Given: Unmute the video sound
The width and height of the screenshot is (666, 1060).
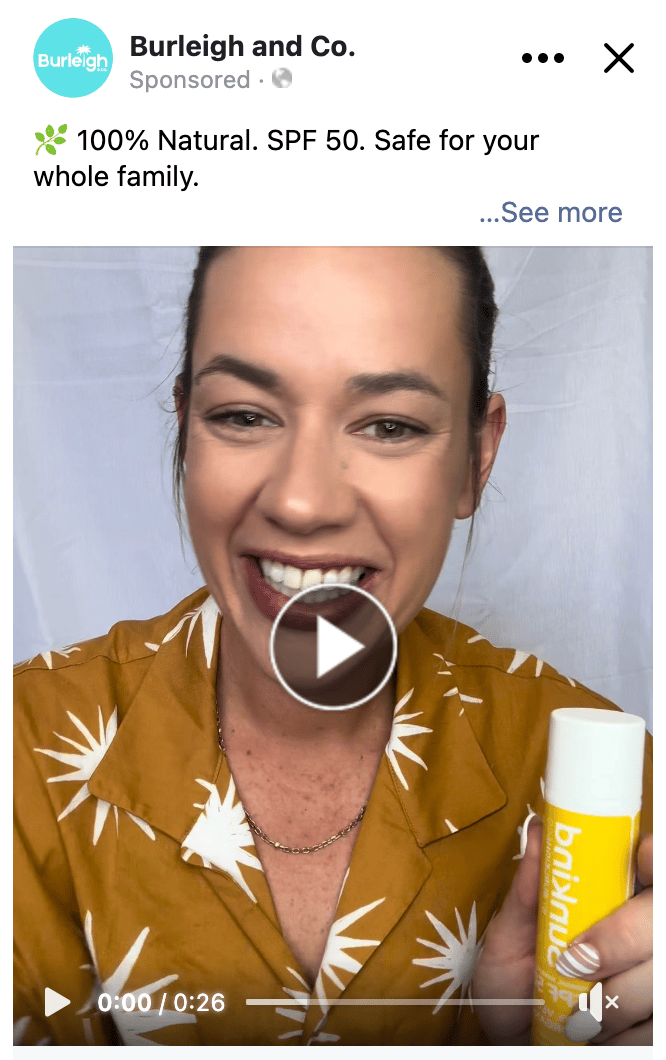Looking at the screenshot, I should [598, 1001].
